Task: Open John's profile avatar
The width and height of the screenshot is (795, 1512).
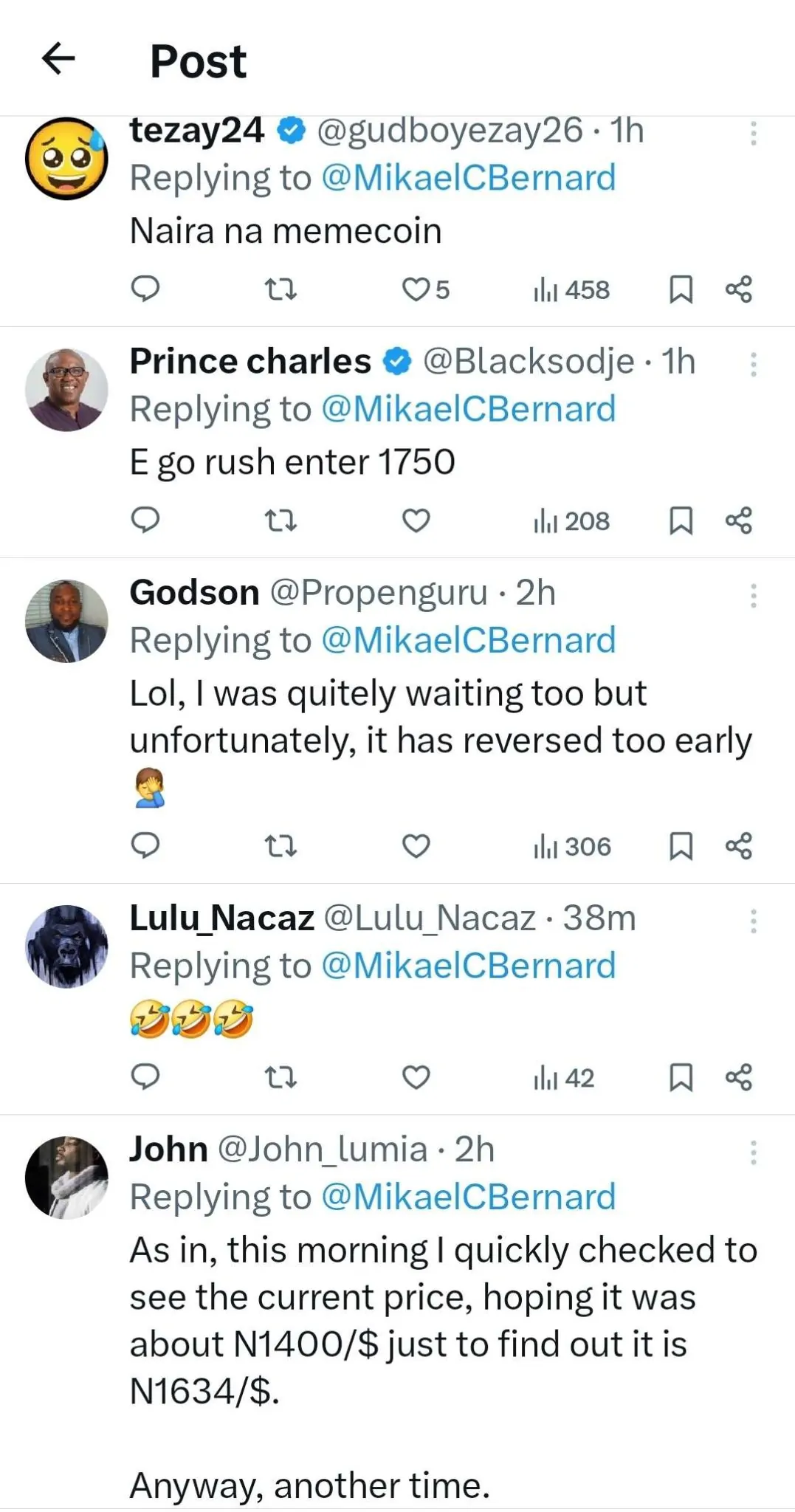Action: click(x=66, y=1177)
